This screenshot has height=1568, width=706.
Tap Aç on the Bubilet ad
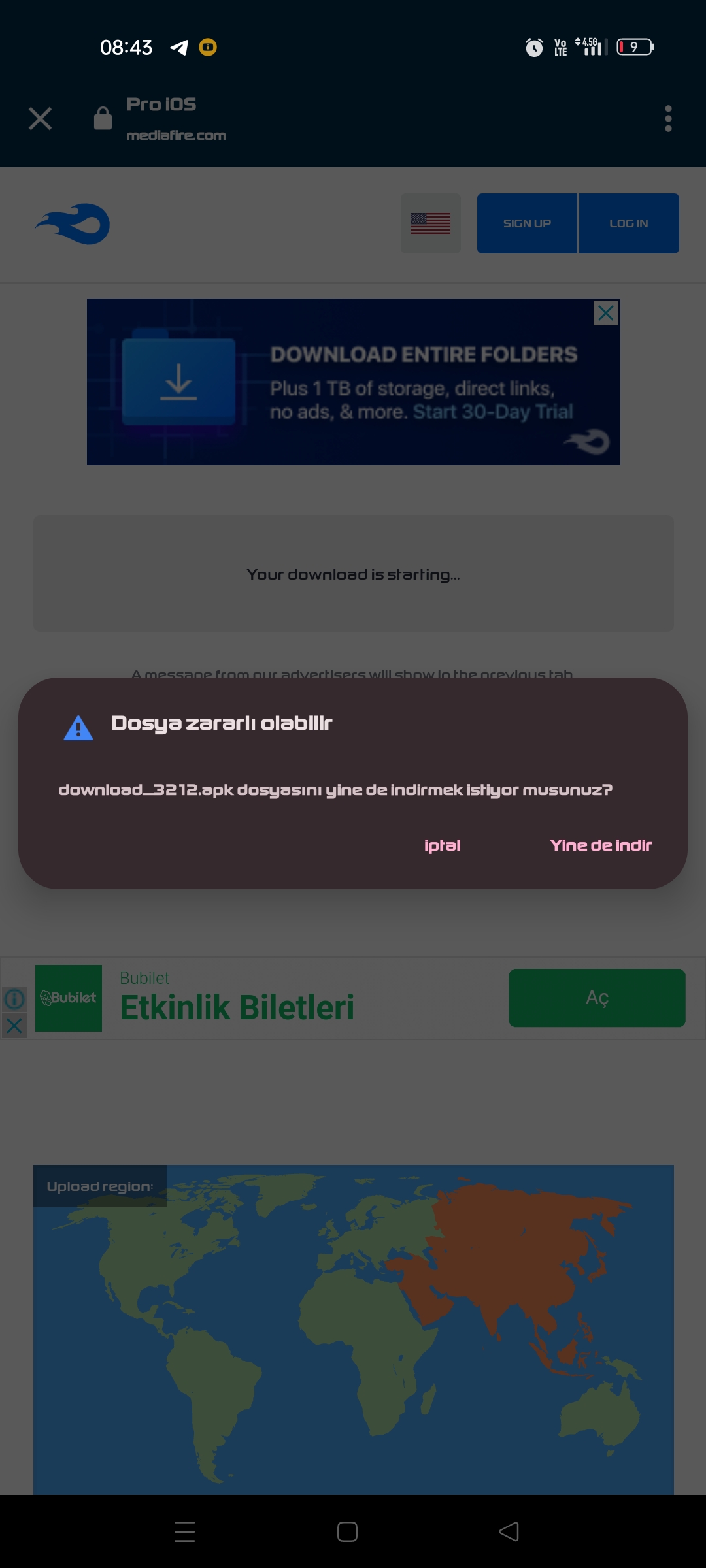596,998
